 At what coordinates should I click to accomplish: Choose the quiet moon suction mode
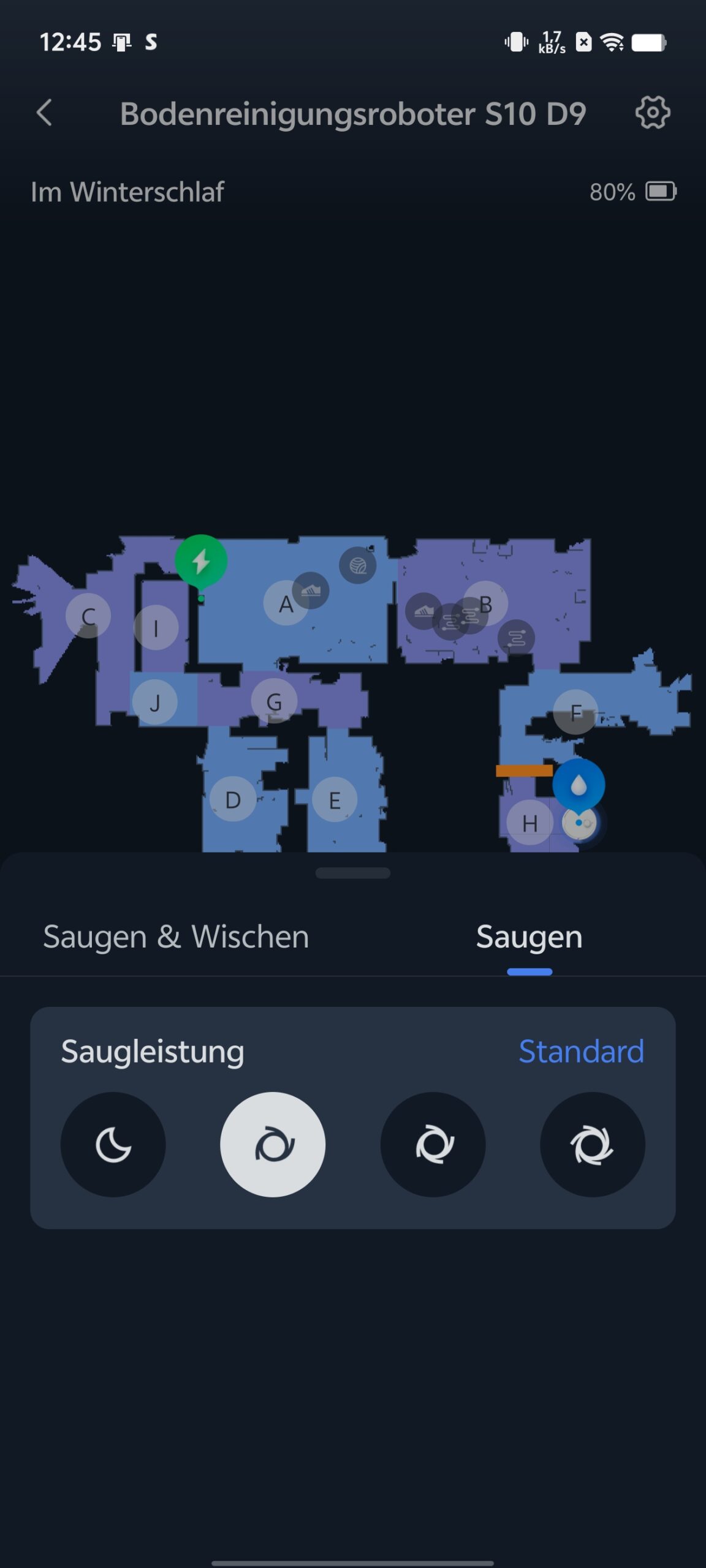[113, 1144]
